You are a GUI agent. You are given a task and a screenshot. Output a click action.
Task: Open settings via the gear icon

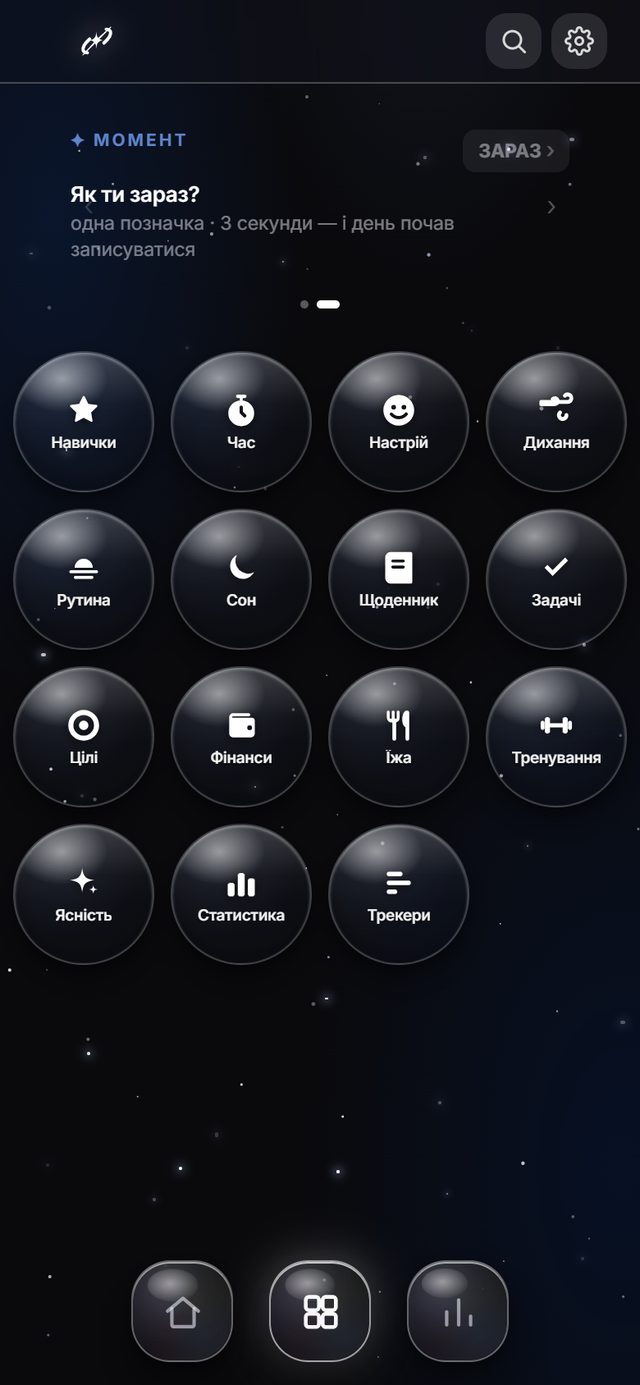pyautogui.click(x=579, y=41)
